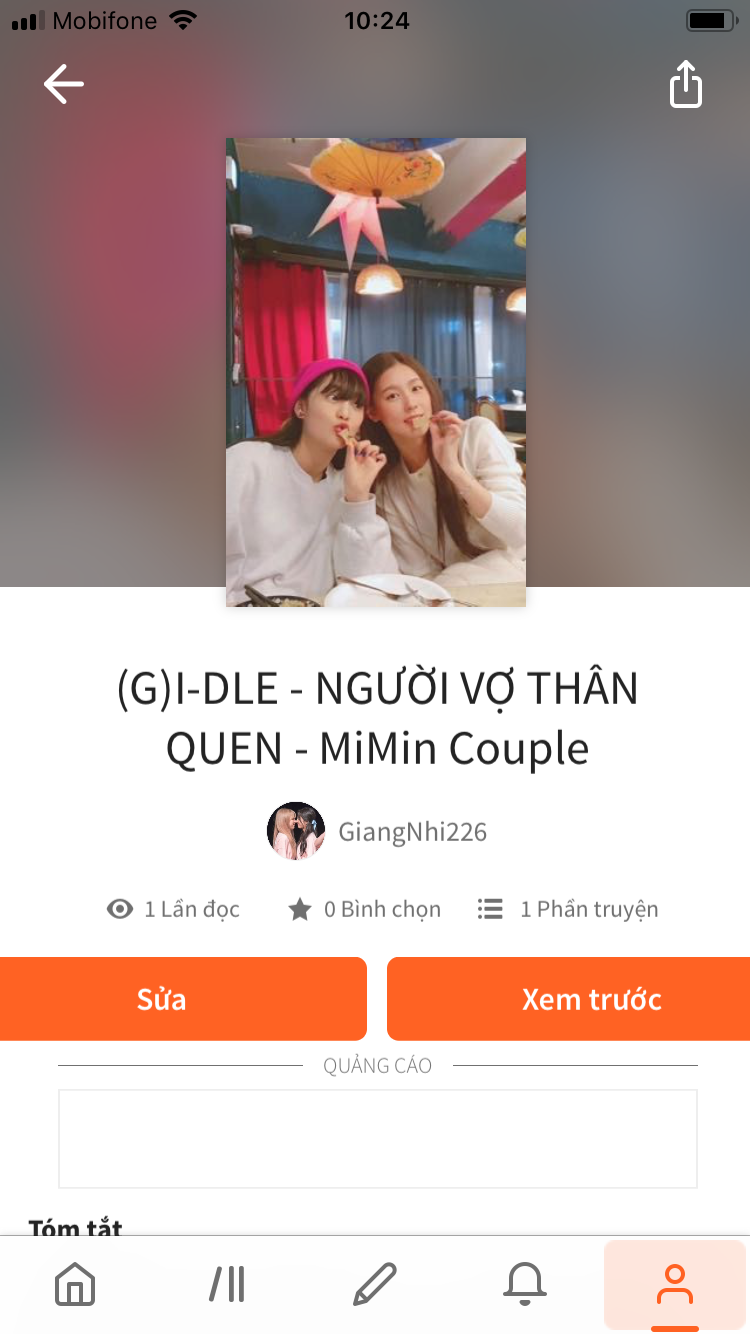Open the Library tab
Viewport: 750px width, 1334px height.
tap(227, 1284)
